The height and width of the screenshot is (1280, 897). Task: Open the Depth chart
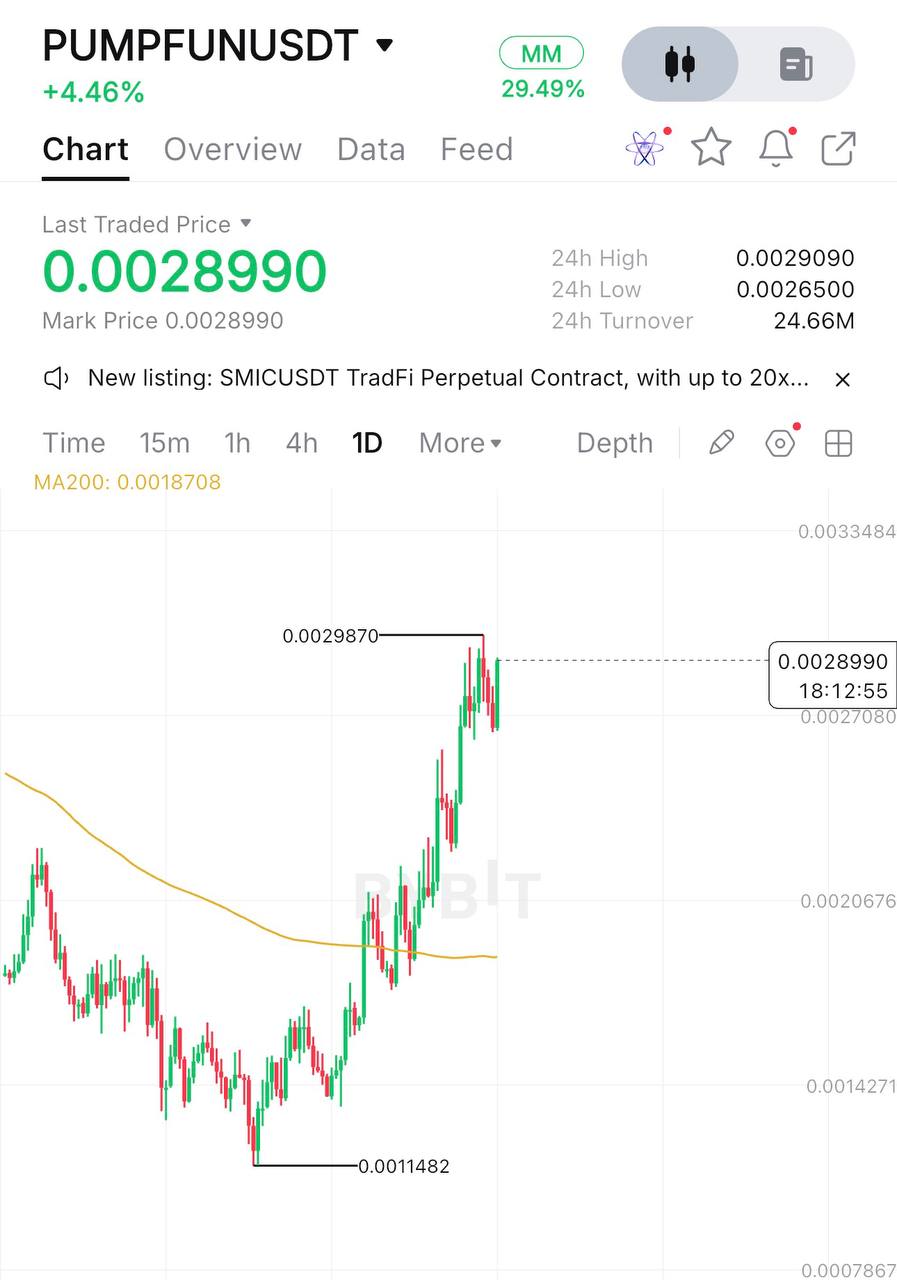[614, 443]
